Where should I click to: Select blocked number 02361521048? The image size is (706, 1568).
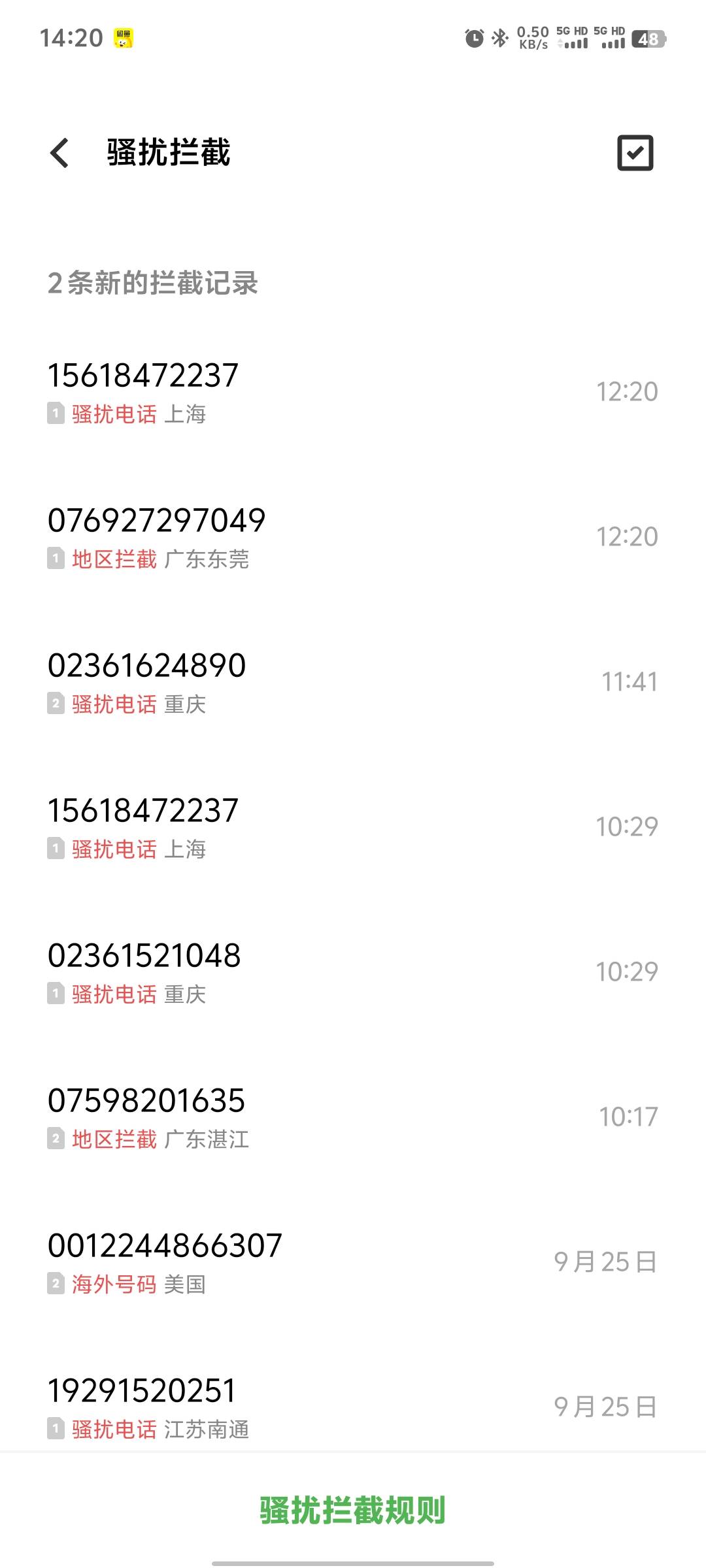pos(353,972)
